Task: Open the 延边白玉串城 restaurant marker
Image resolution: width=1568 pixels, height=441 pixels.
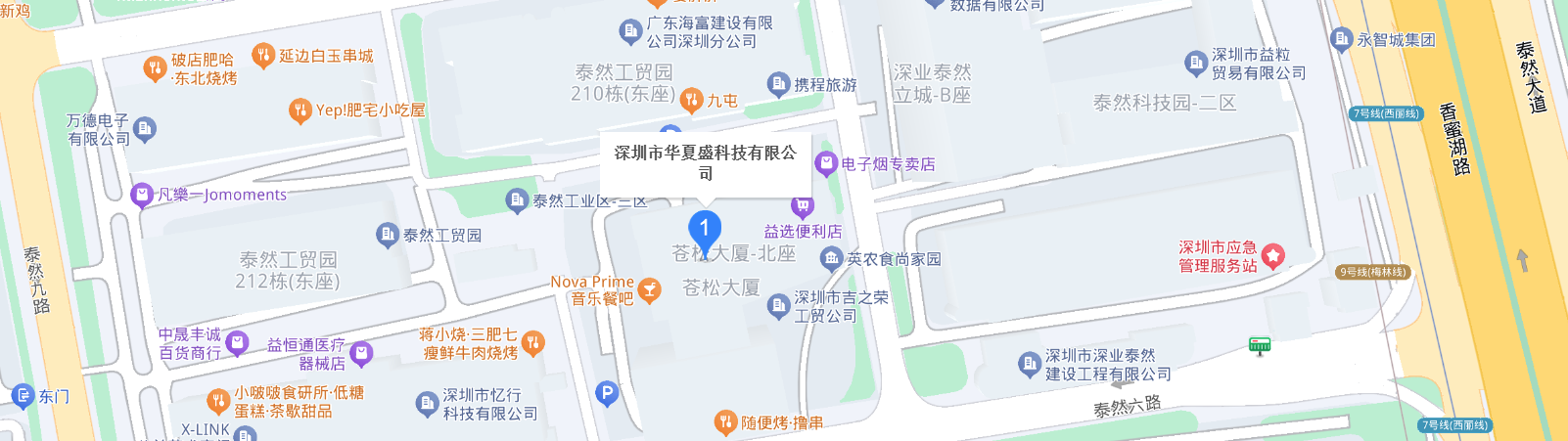Action: point(262,56)
